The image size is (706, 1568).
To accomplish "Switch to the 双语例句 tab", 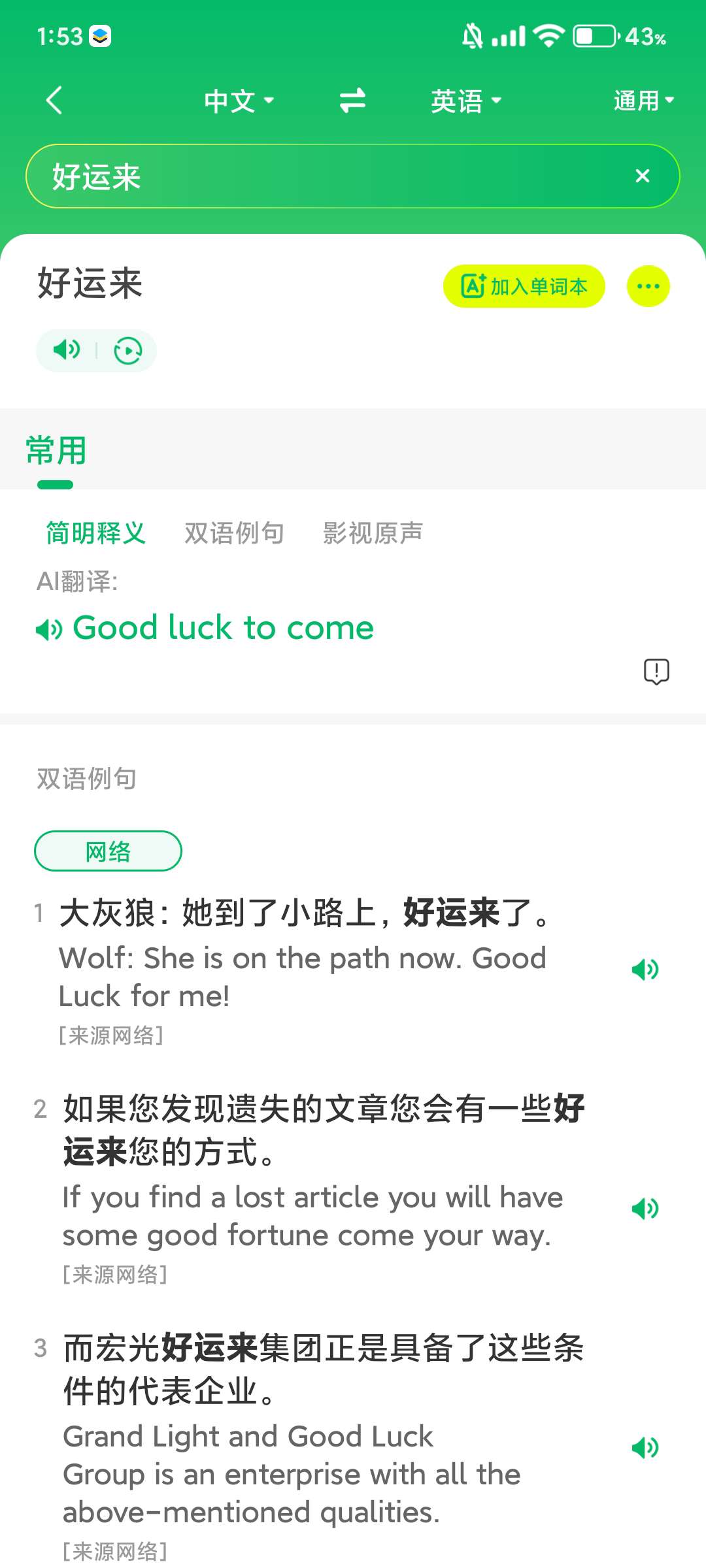I will click(x=234, y=533).
